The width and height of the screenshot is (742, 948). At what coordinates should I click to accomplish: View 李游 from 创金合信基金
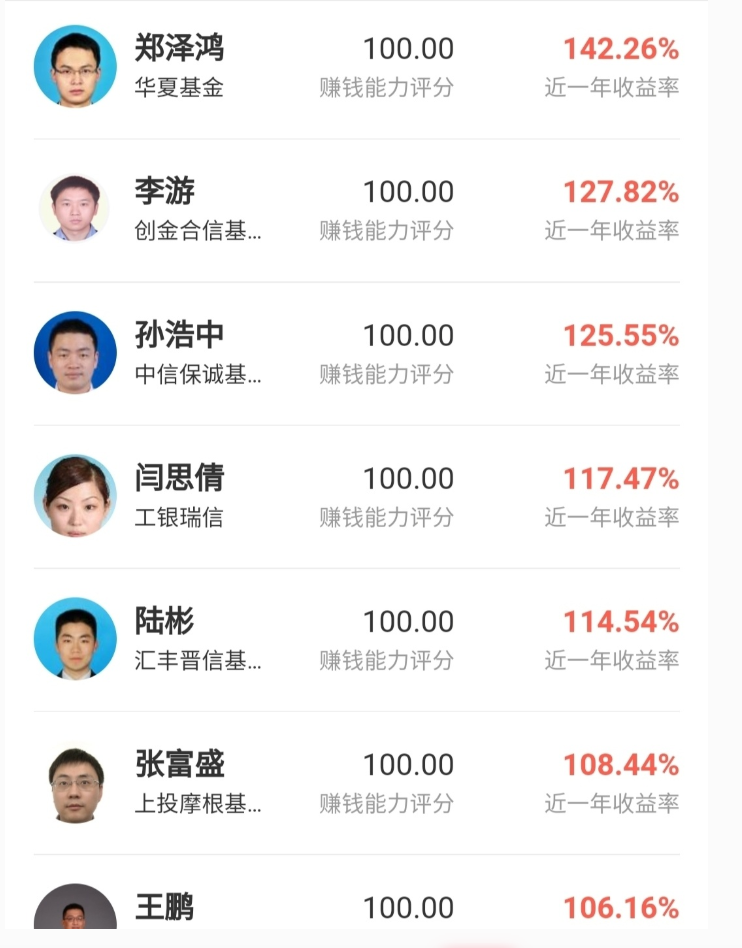pyautogui.click(x=165, y=191)
